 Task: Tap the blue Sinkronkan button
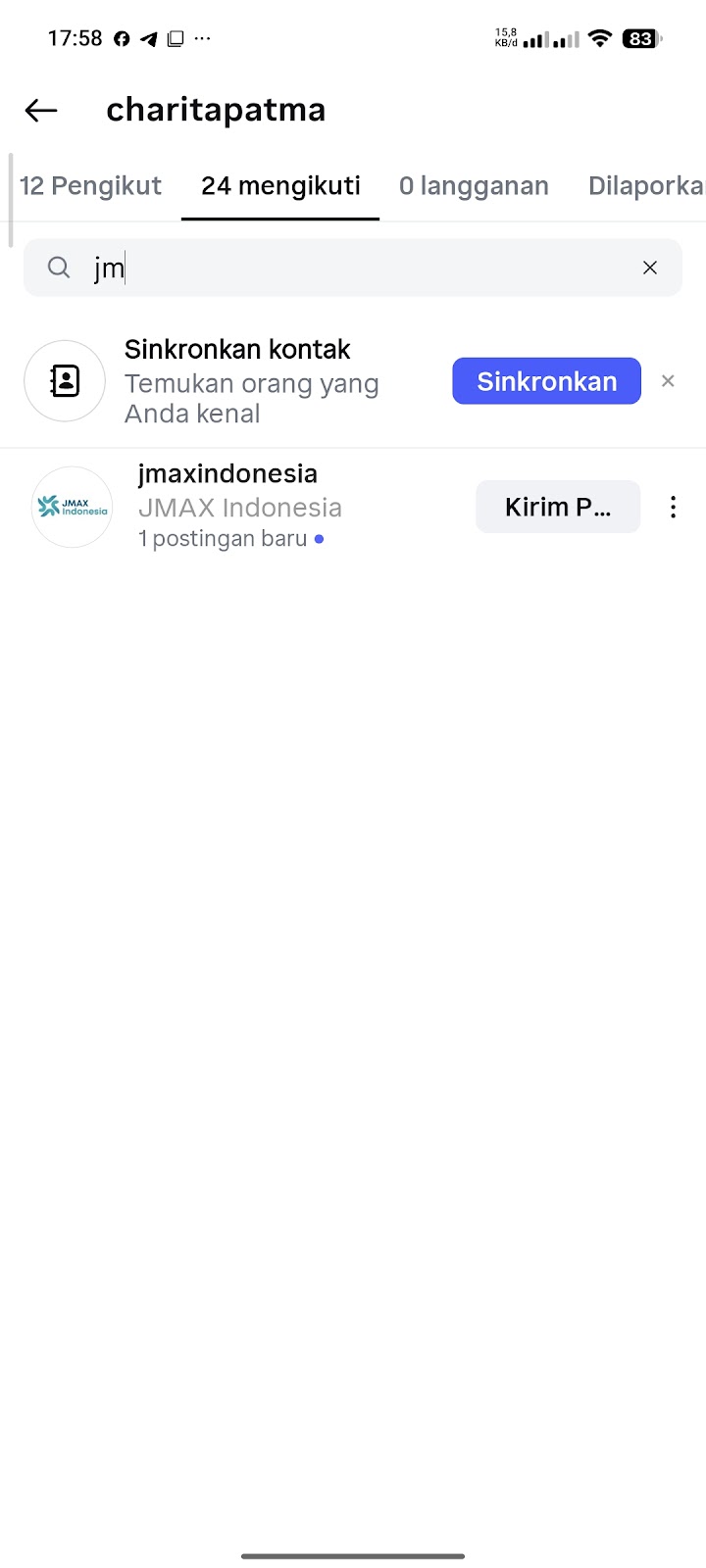coord(546,381)
